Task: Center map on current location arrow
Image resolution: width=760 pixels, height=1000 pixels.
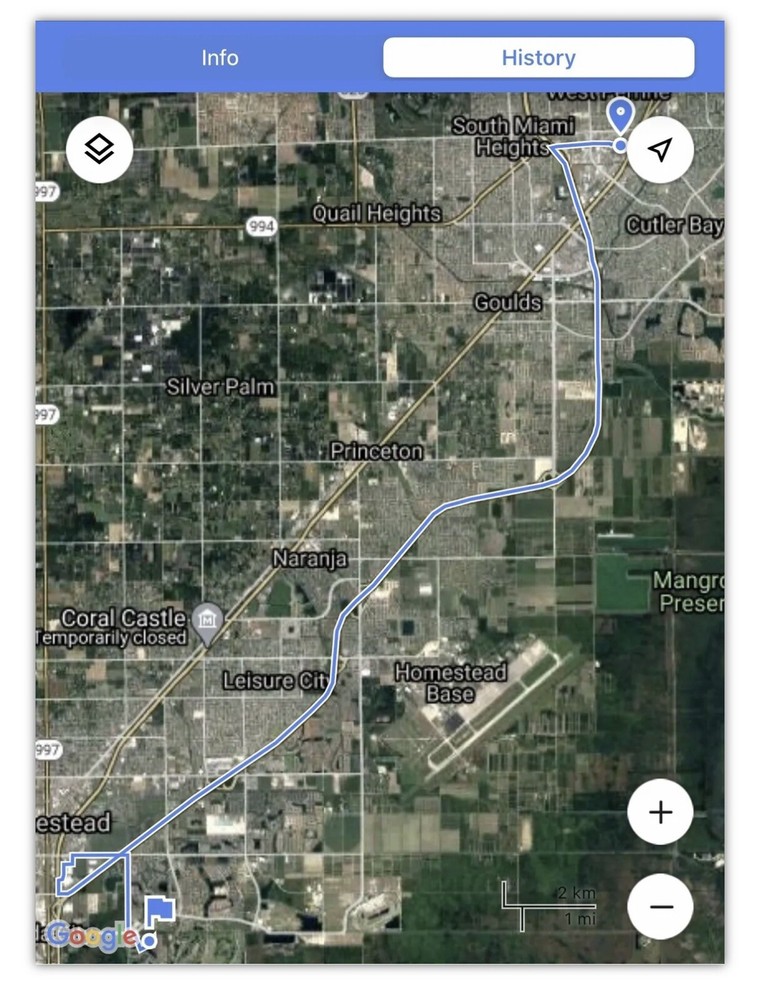Action: [x=660, y=149]
